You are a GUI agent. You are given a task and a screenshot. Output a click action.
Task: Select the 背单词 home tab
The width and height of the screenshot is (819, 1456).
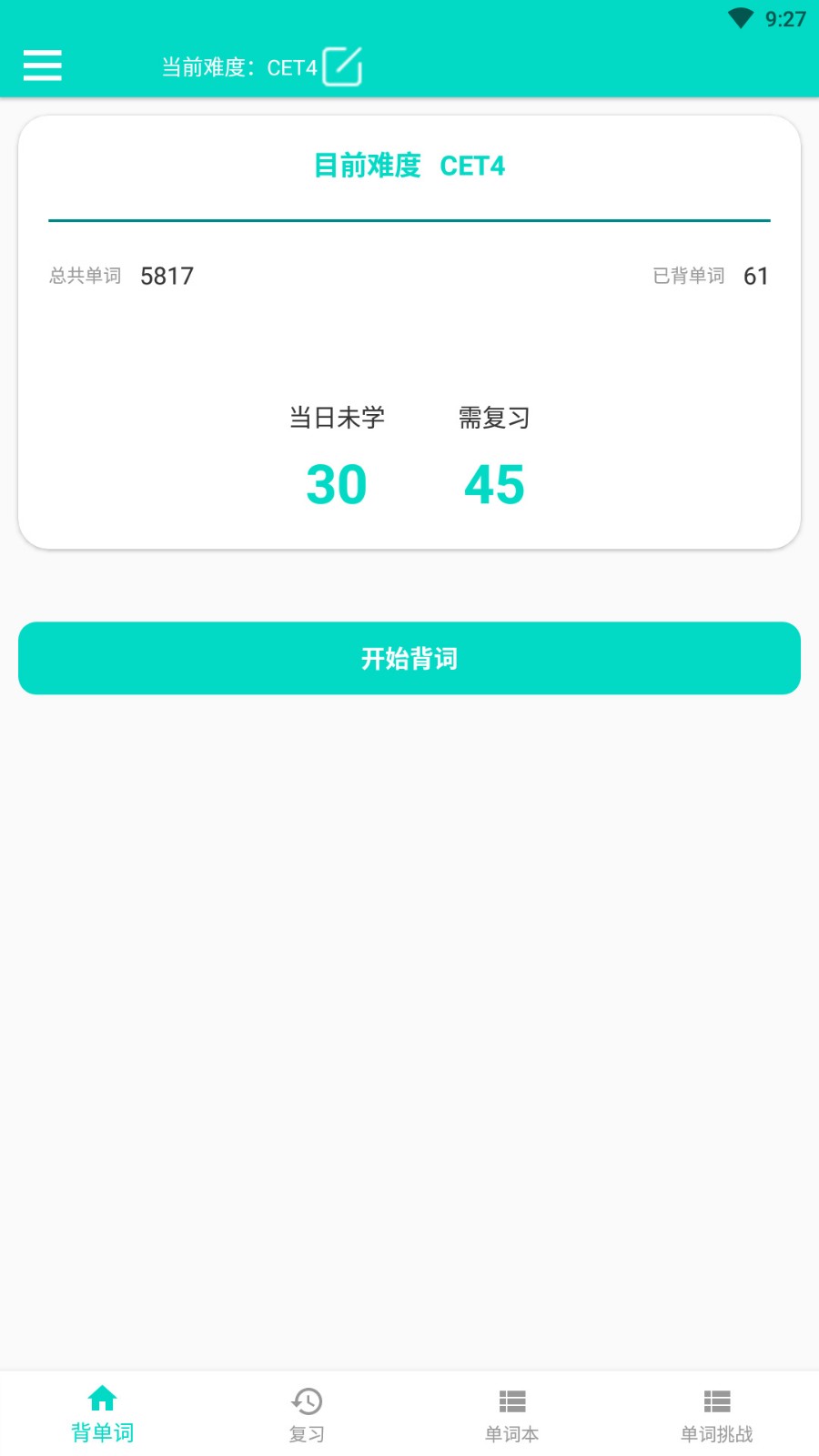(x=102, y=1414)
